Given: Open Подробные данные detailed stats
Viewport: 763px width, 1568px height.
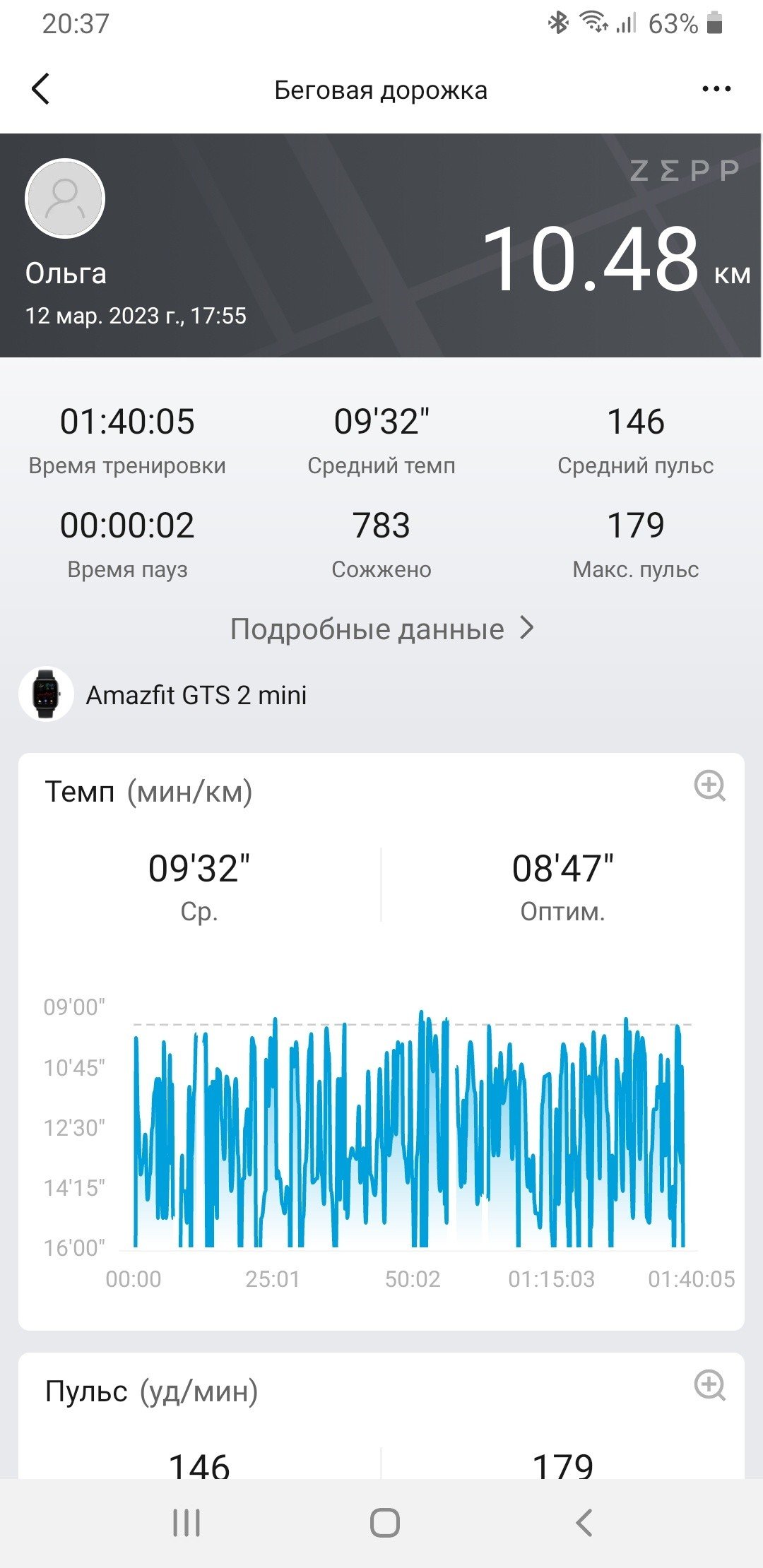Looking at the screenshot, I should 381,629.
